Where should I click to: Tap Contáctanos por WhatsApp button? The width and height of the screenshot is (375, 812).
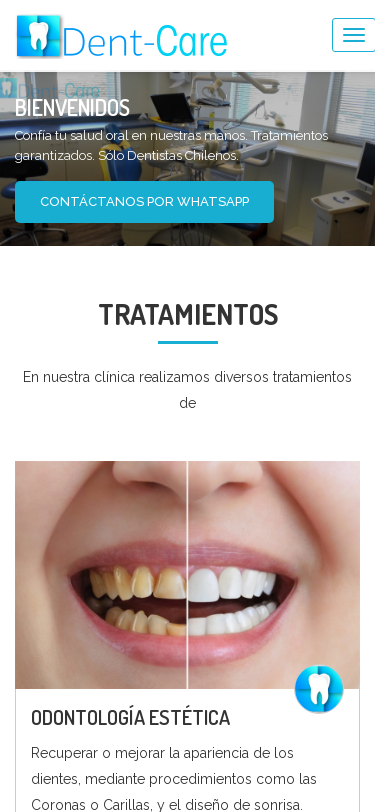click(x=145, y=202)
